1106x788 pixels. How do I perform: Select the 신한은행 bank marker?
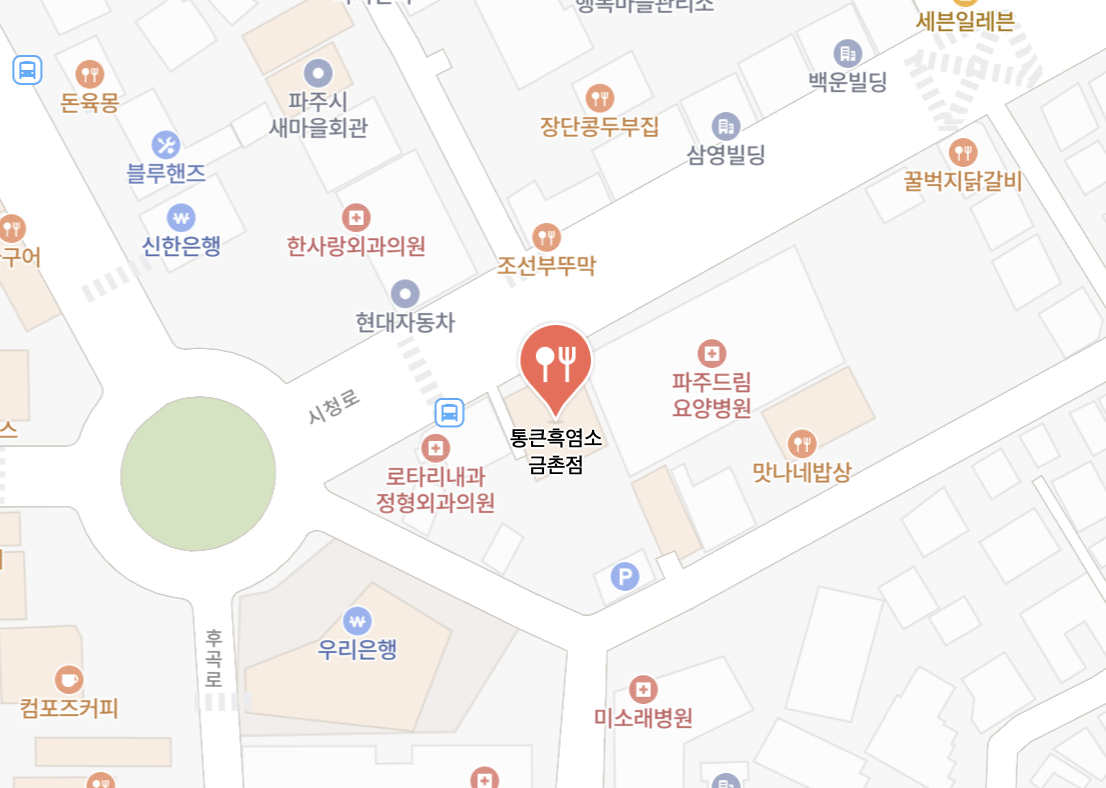tap(181, 217)
